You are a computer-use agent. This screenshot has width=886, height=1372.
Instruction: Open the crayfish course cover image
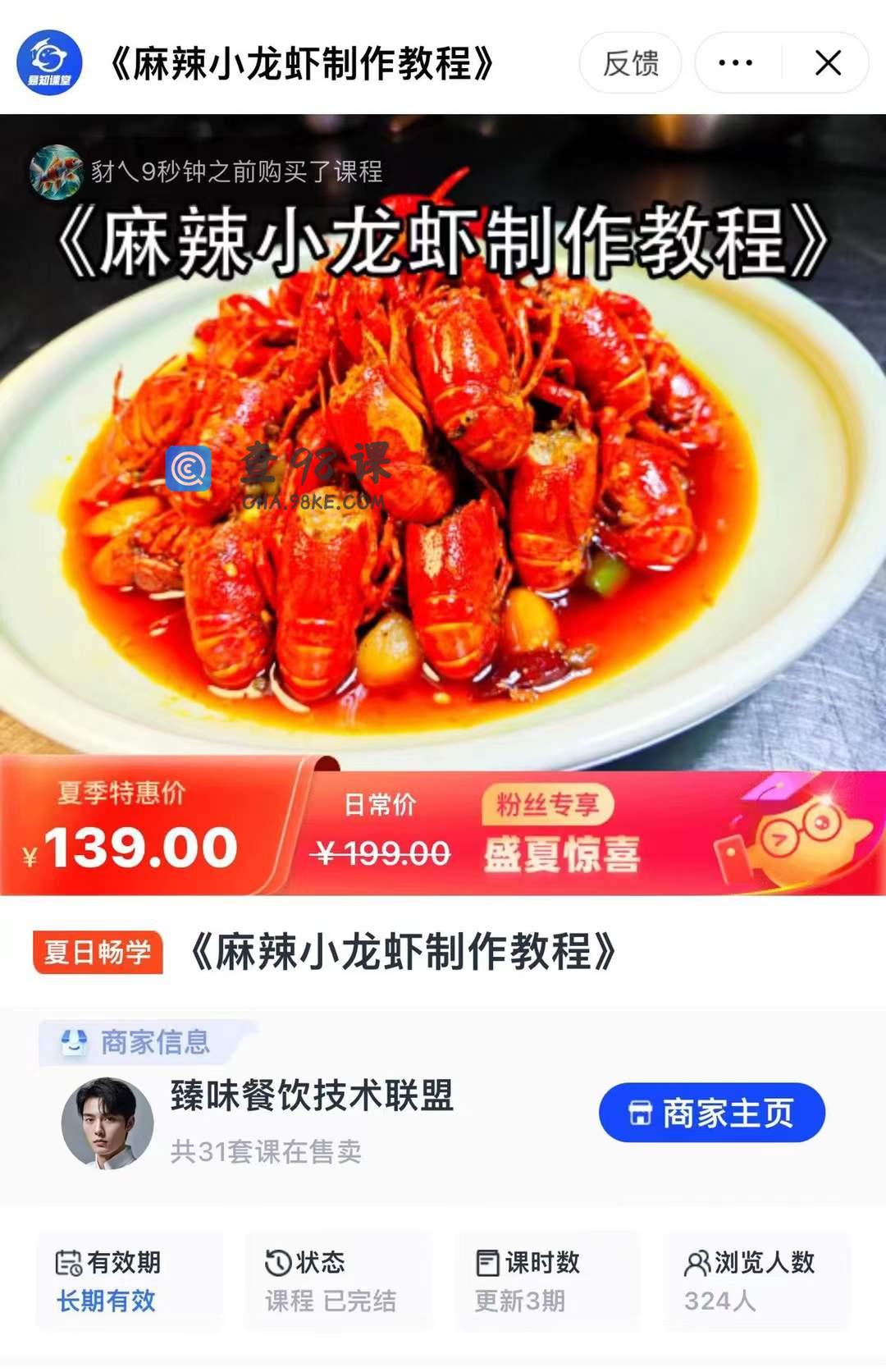point(443,492)
